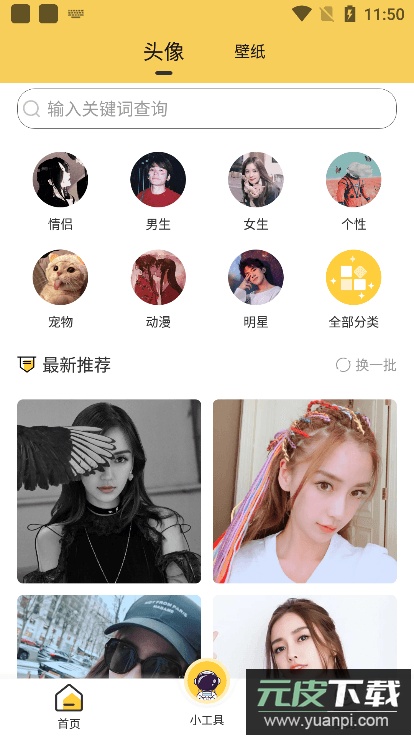Screen dimensions: 414x736
Task: Switch to the 壁纸 tab
Action: [250, 52]
